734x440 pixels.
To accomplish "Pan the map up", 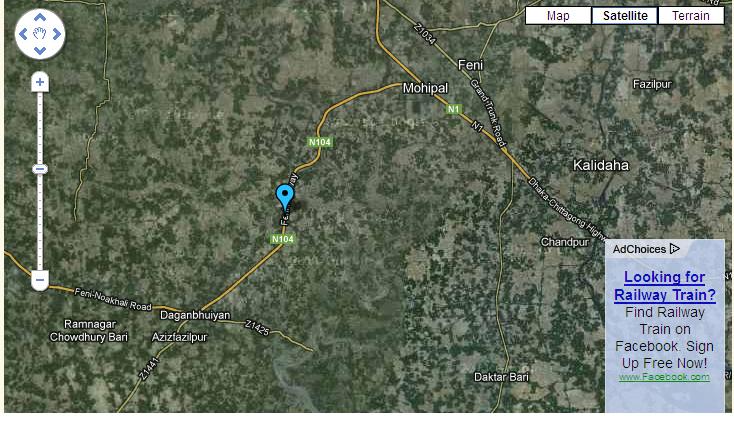I will tap(40, 18).
